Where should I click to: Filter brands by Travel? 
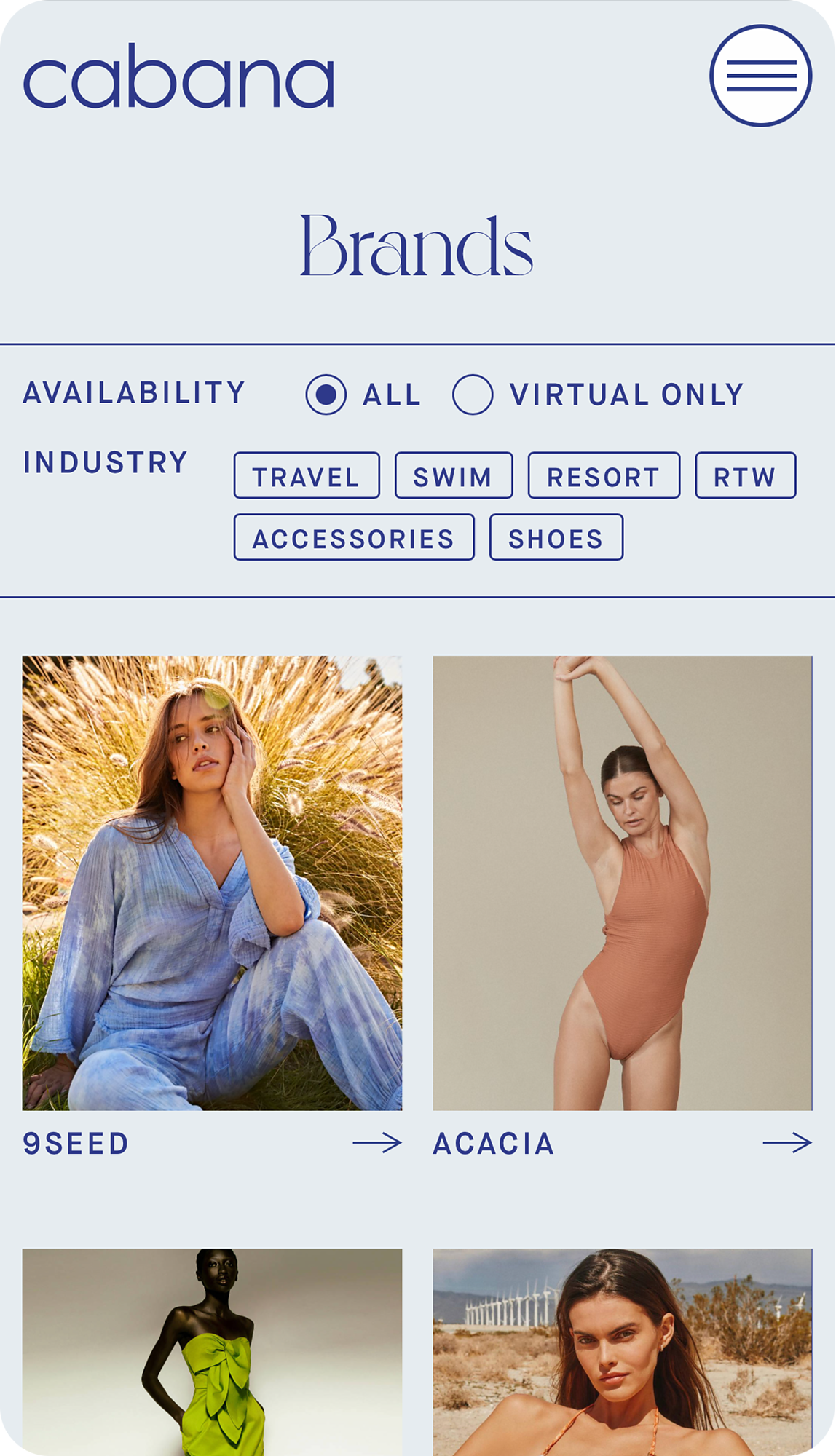pyautogui.click(x=307, y=476)
